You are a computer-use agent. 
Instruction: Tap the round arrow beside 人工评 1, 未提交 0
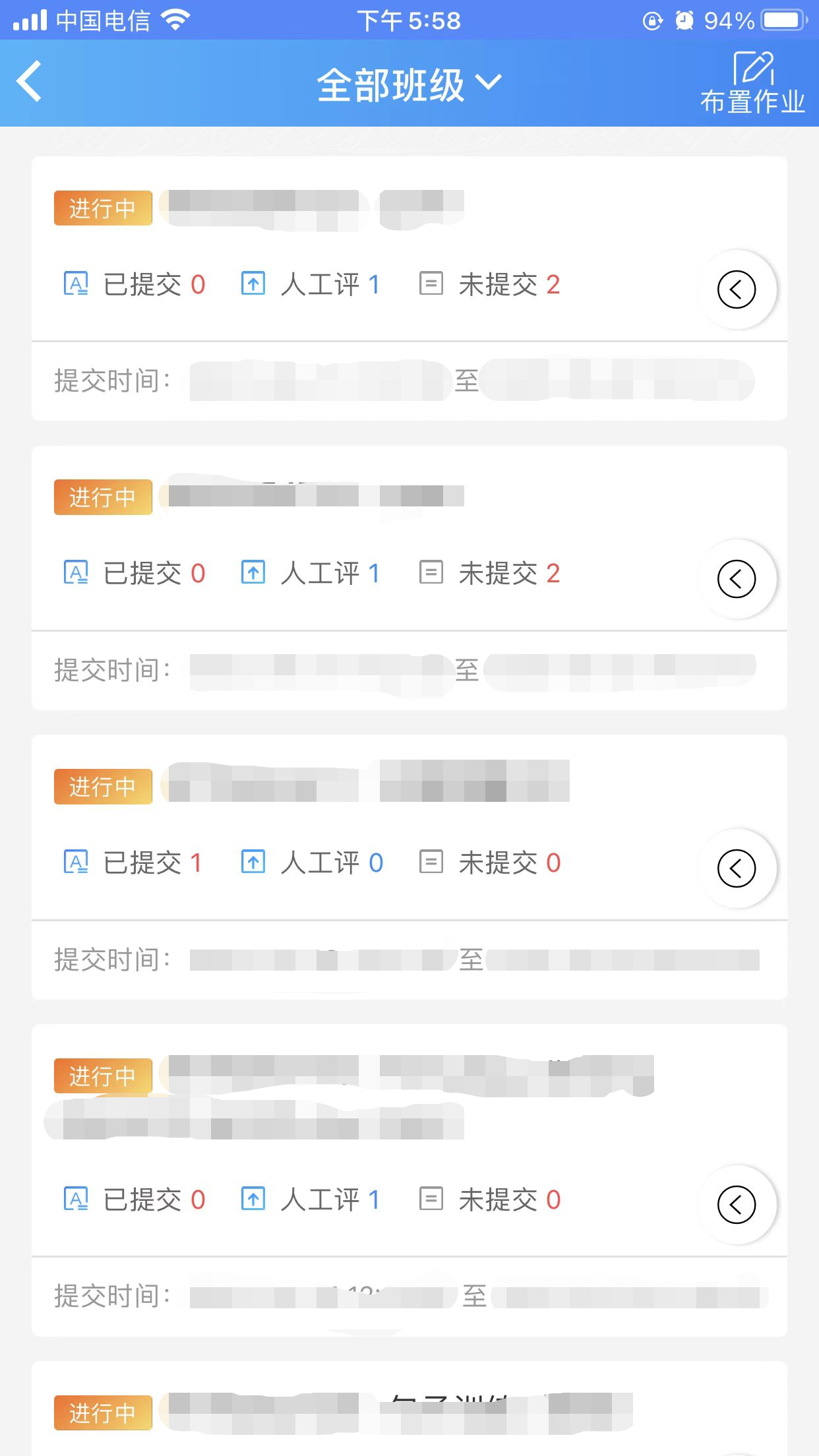coord(736,1205)
